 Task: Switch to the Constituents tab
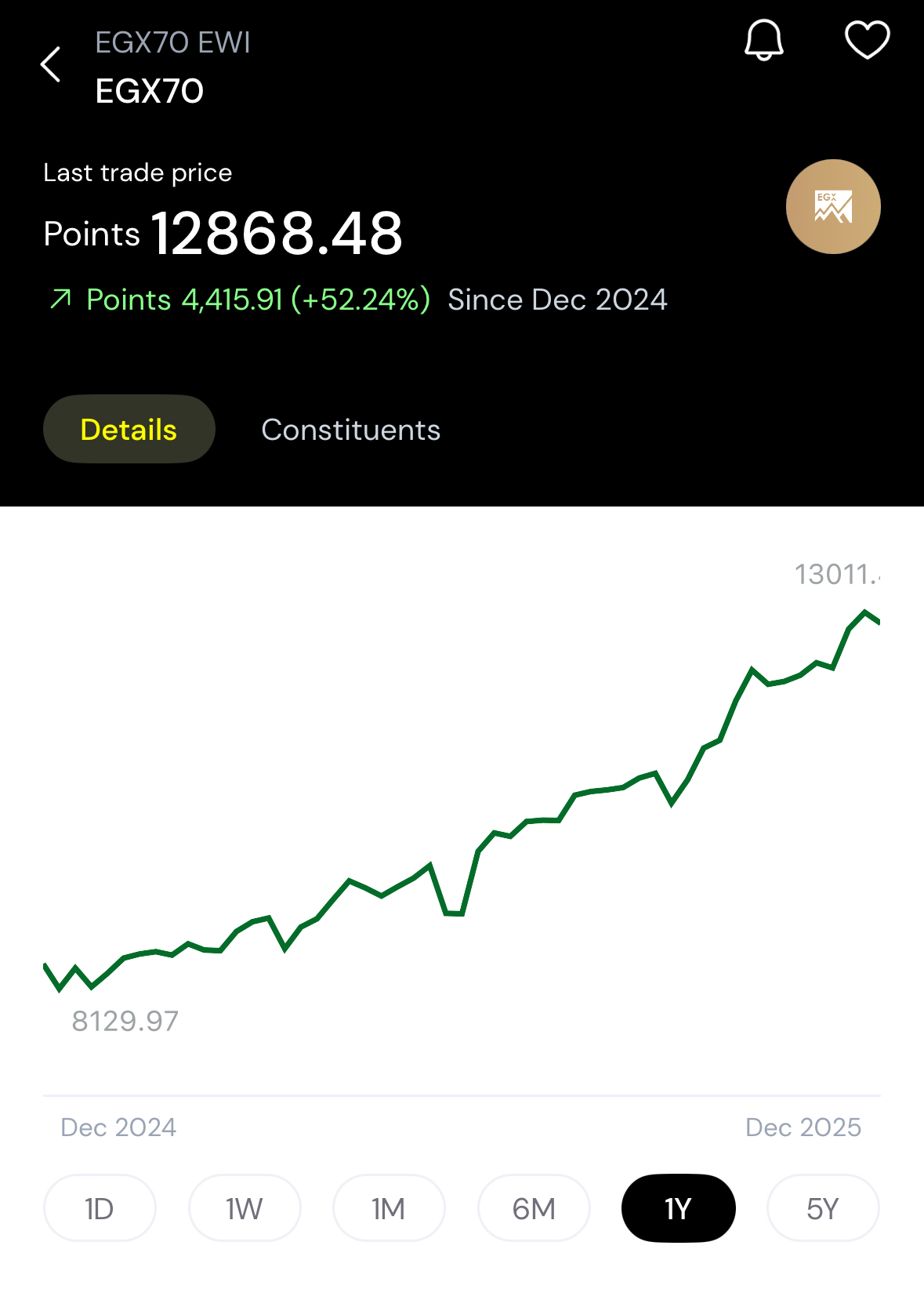point(350,430)
